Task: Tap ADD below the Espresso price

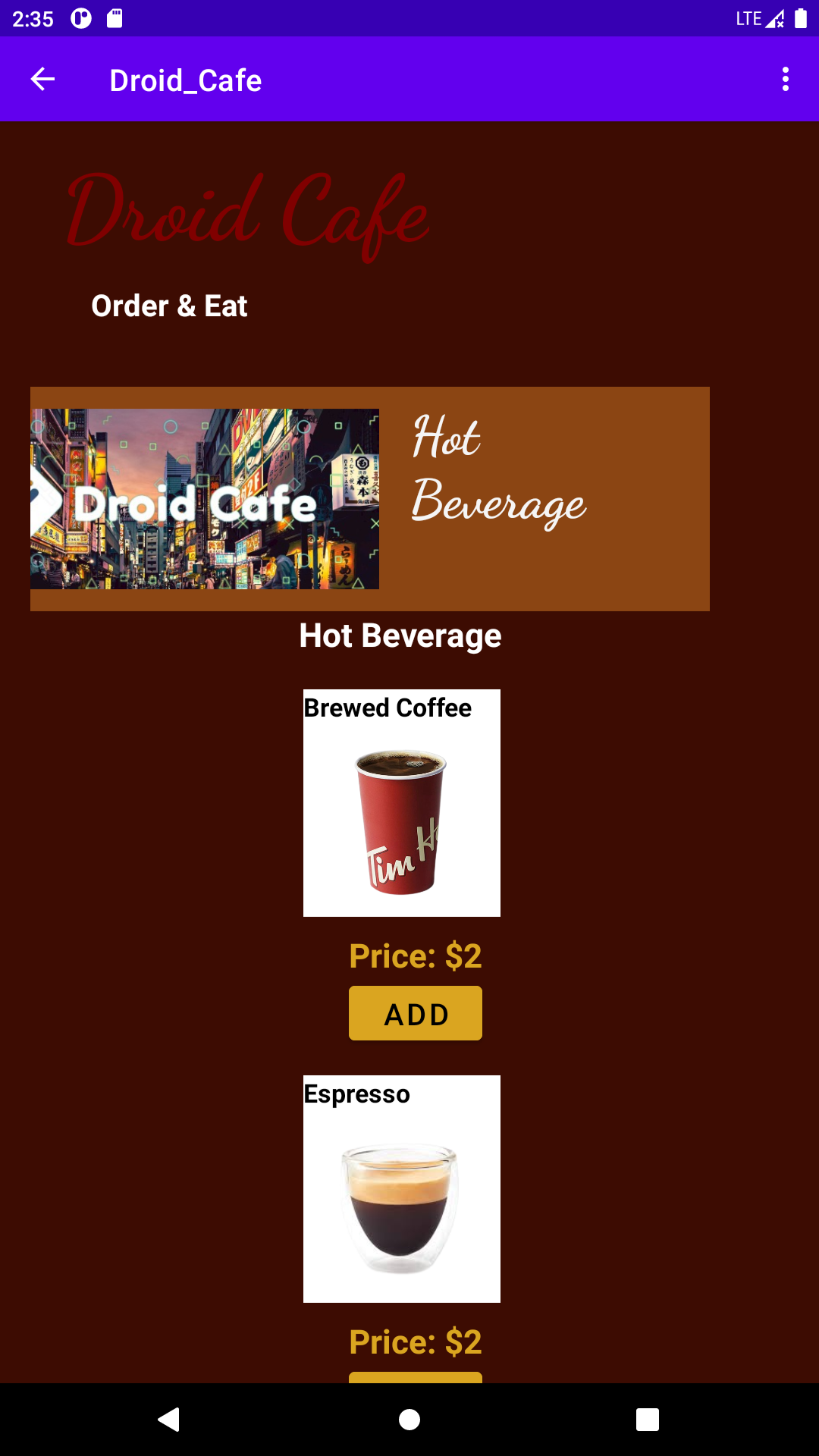Action: coord(415,1376)
